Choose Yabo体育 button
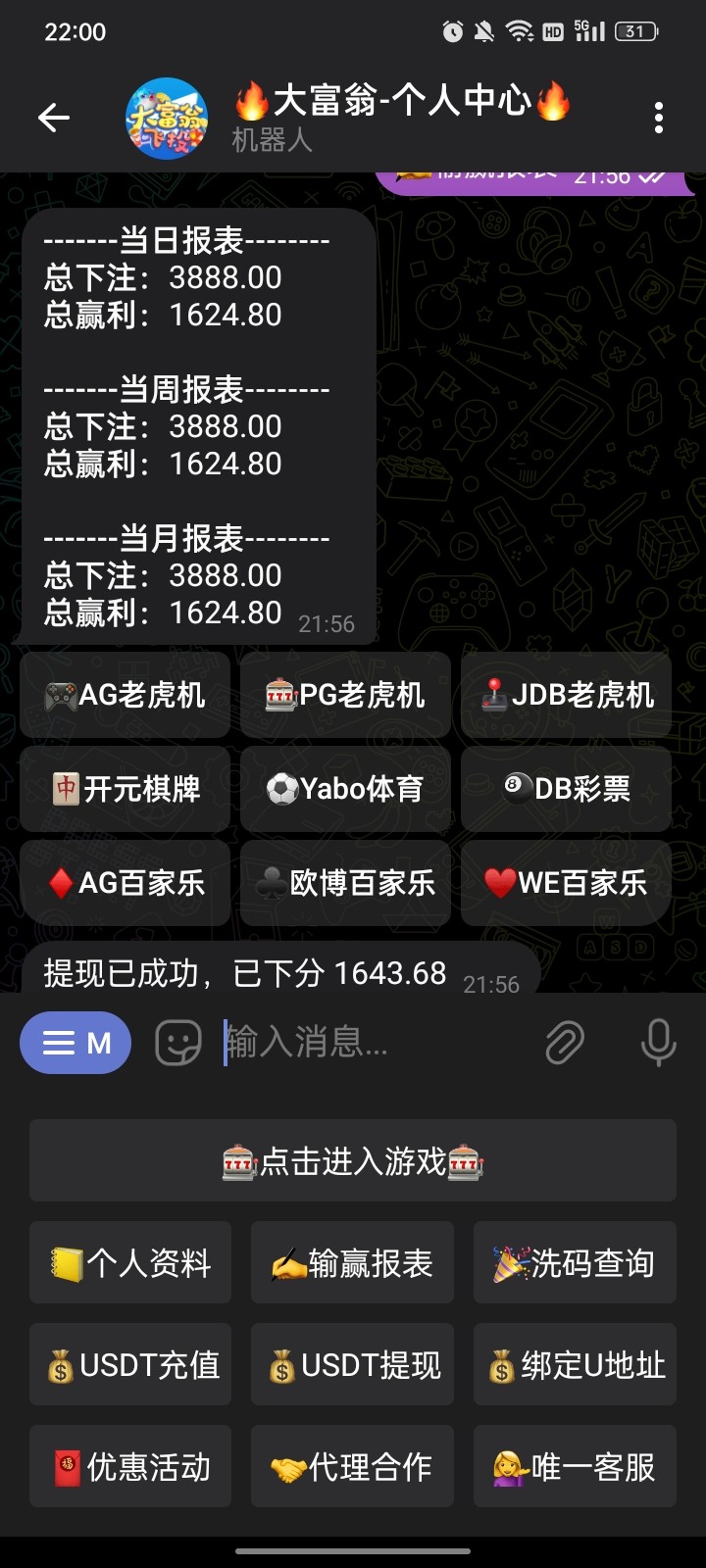The height and width of the screenshot is (1568, 706). click(345, 789)
